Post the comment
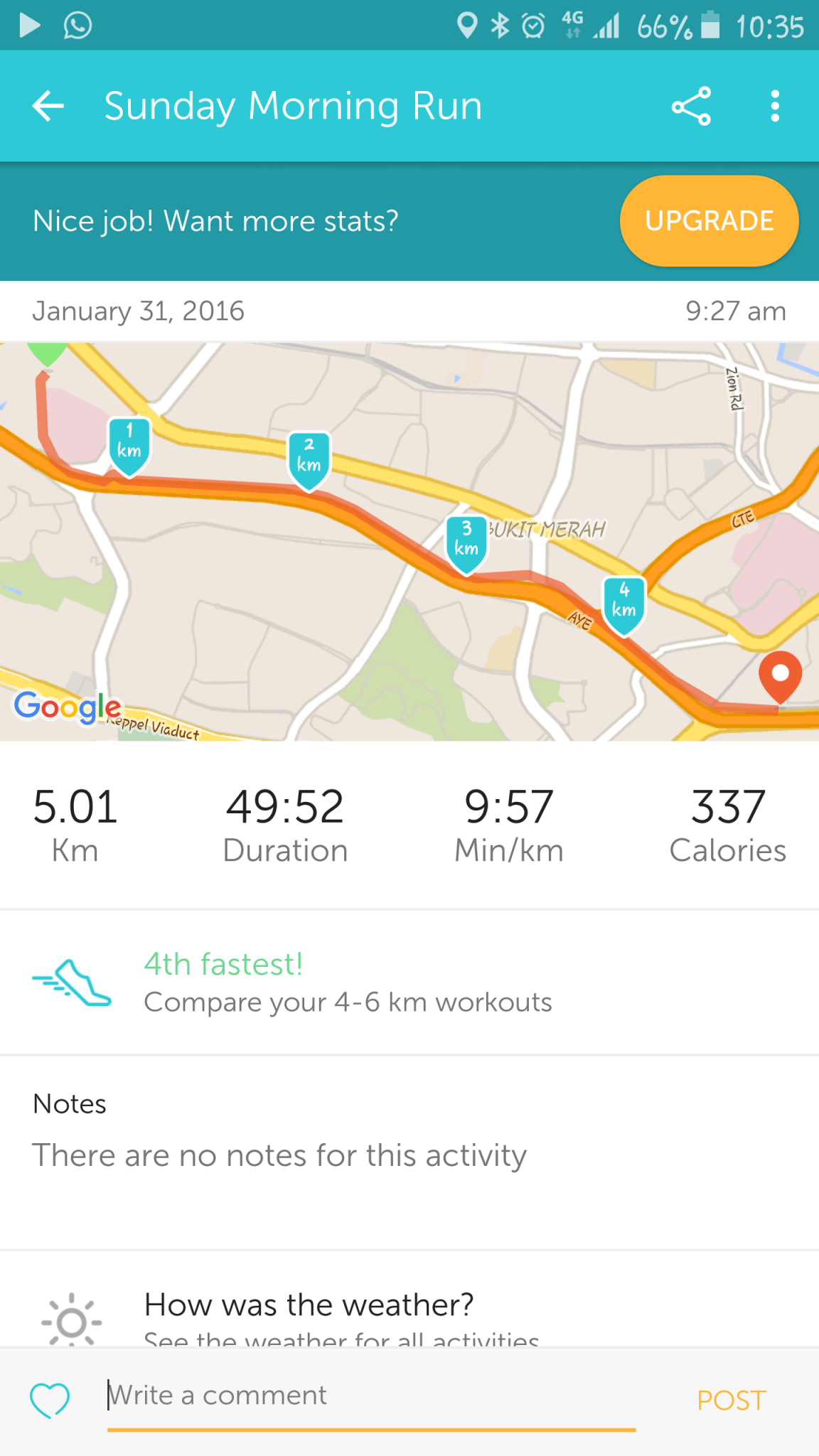 (731, 1400)
